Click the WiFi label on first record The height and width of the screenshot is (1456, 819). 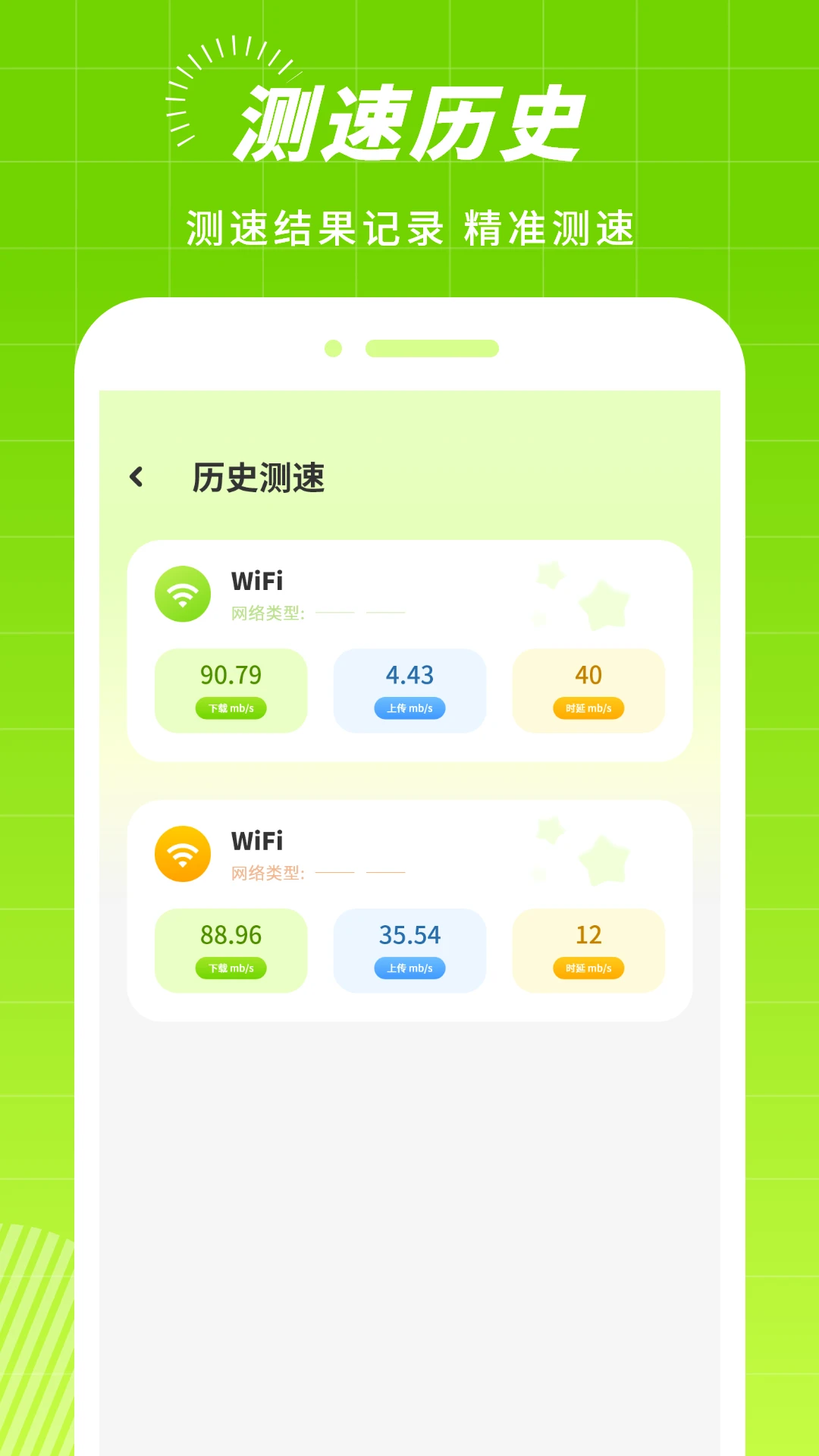(x=256, y=582)
